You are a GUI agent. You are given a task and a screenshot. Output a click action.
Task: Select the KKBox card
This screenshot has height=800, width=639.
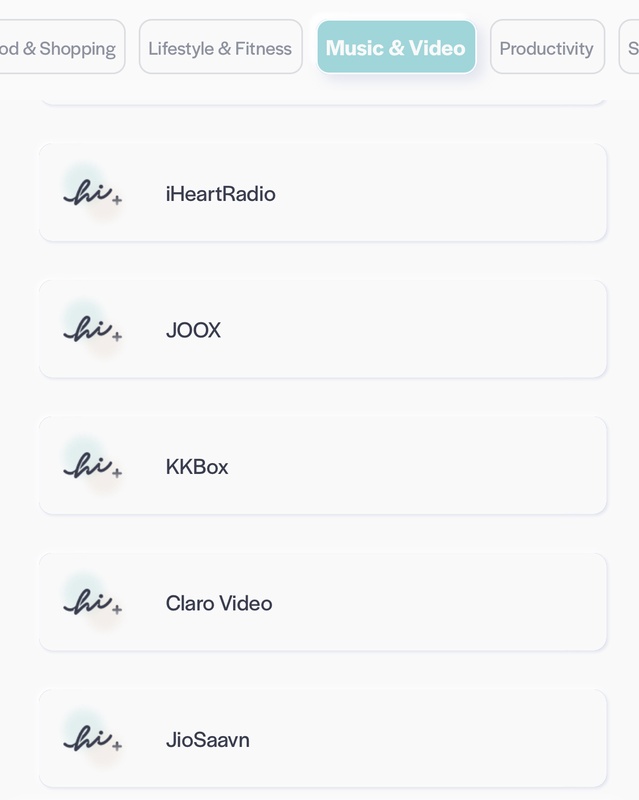pos(322,466)
